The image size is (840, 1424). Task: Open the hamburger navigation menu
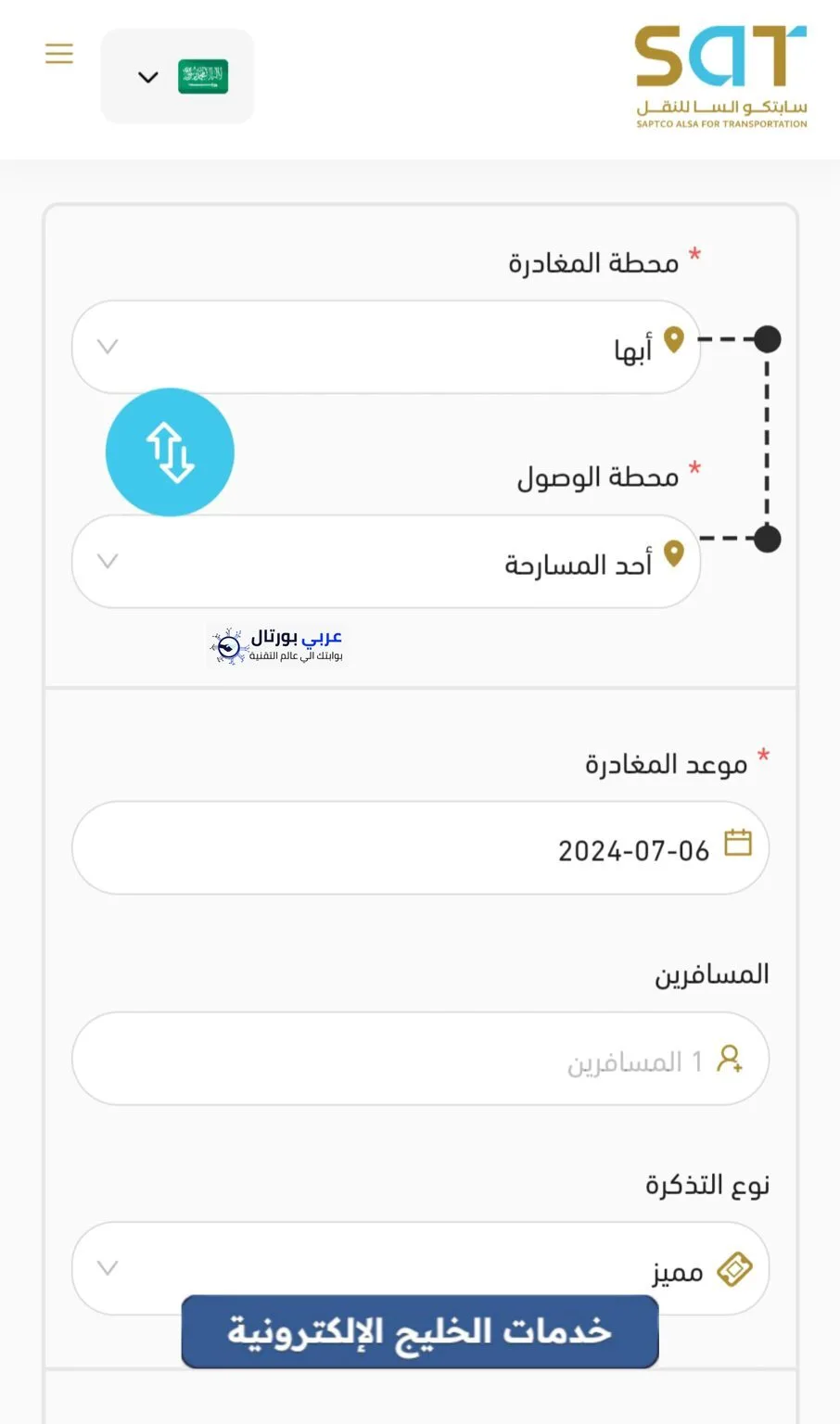pyautogui.click(x=58, y=53)
